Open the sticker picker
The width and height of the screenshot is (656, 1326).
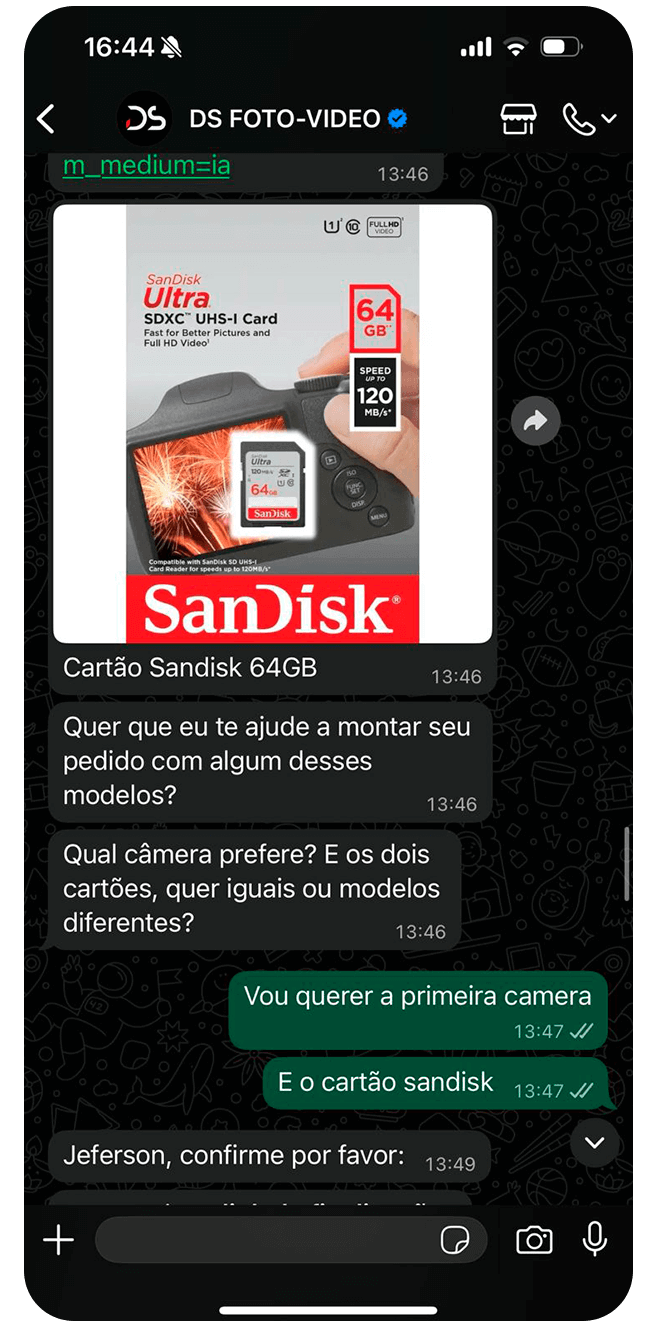pos(455,1241)
